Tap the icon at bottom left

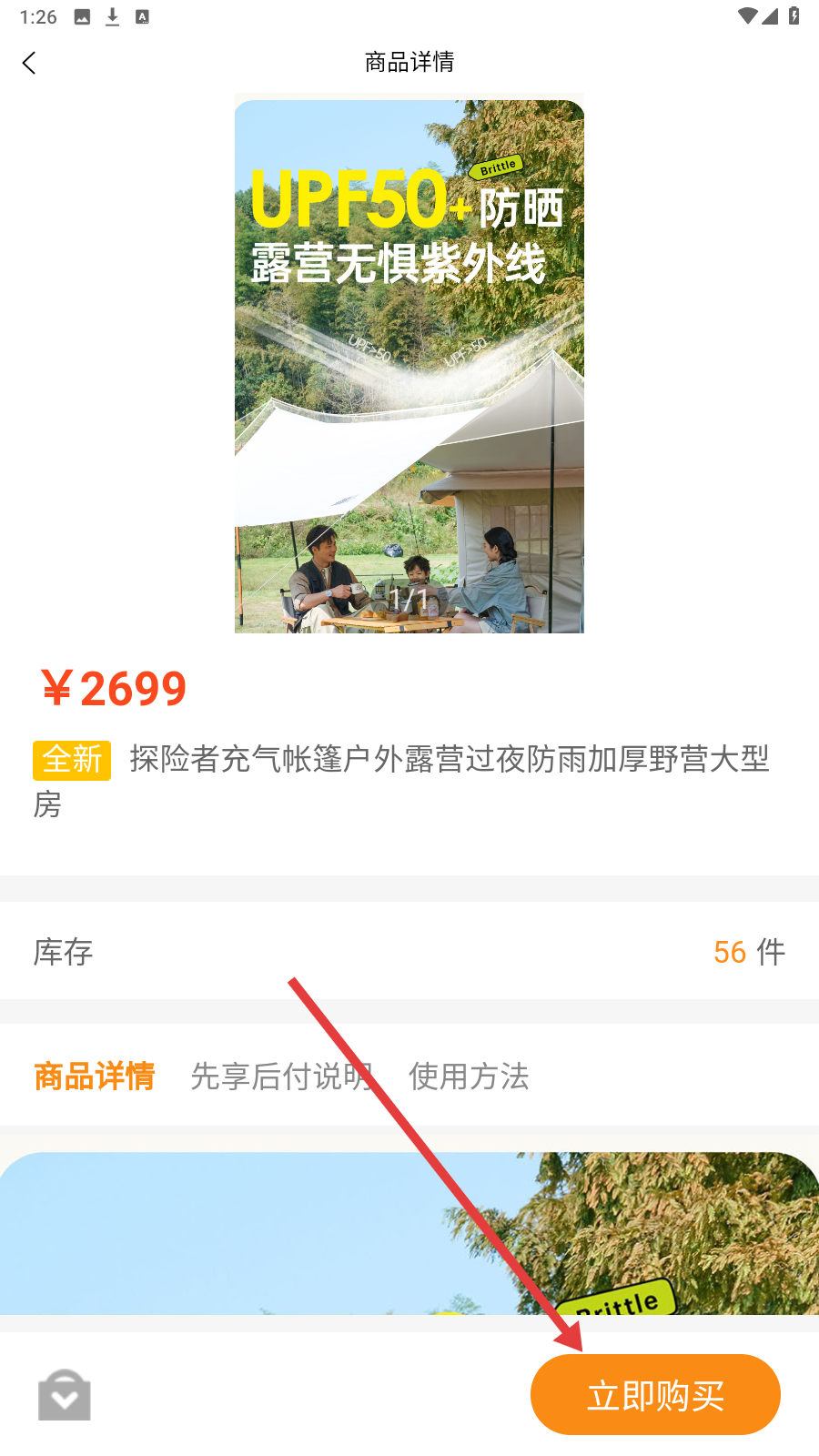65,1394
